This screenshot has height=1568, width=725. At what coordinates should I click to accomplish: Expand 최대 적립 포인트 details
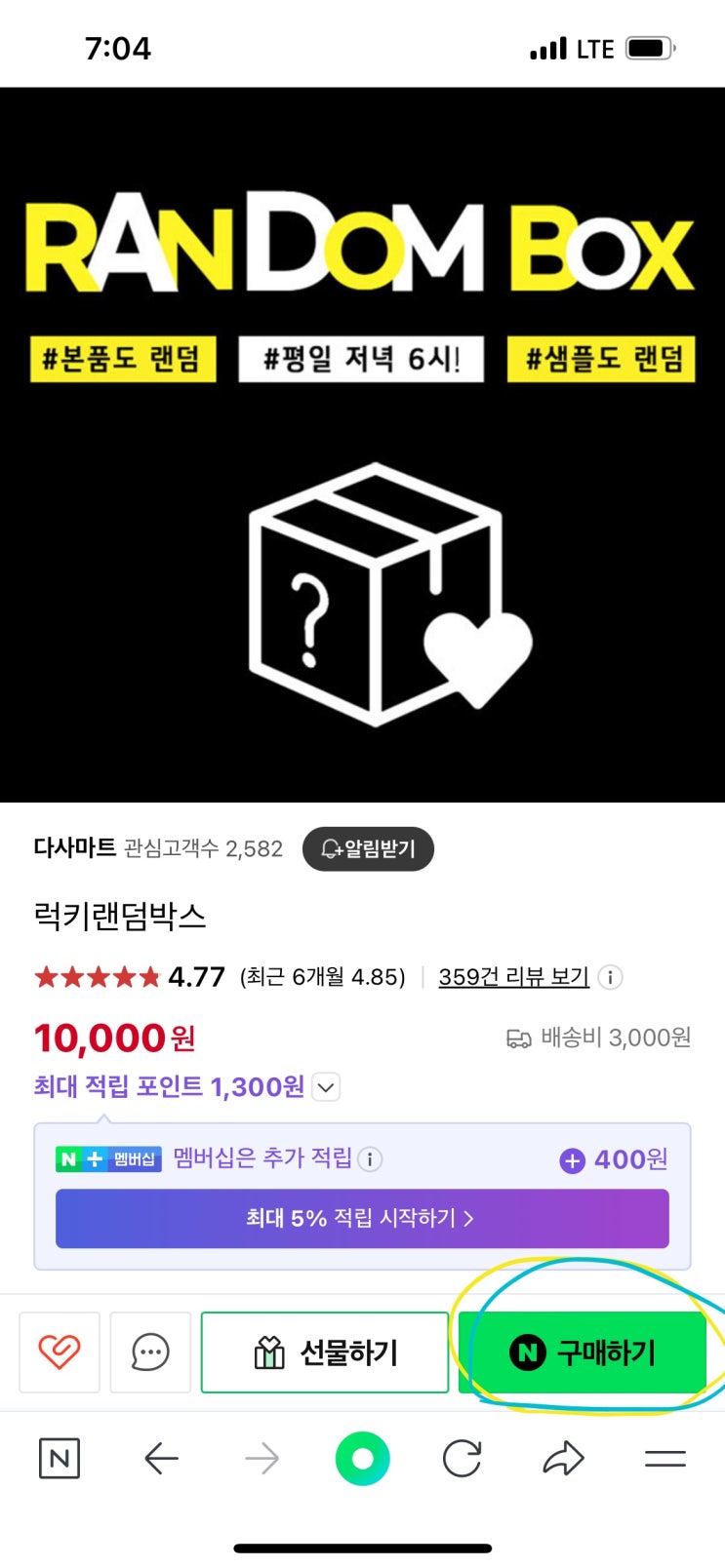(326, 1086)
